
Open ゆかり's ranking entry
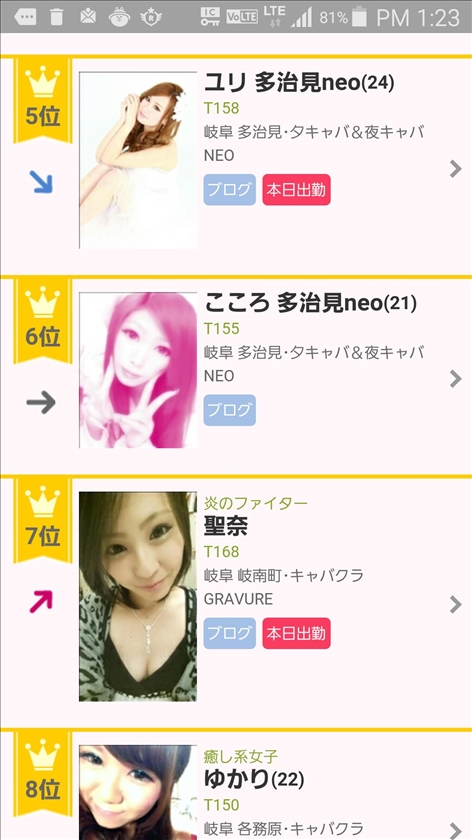click(236, 784)
